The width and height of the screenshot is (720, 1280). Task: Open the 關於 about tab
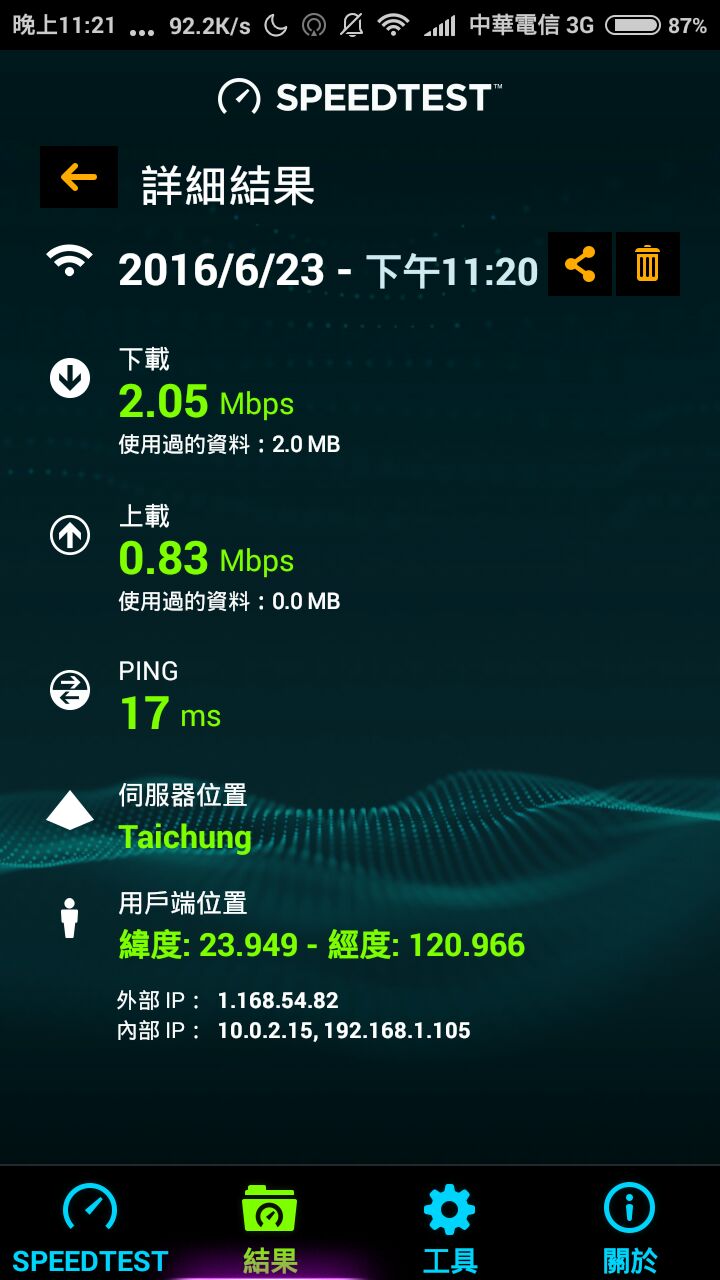pyautogui.click(x=630, y=1225)
